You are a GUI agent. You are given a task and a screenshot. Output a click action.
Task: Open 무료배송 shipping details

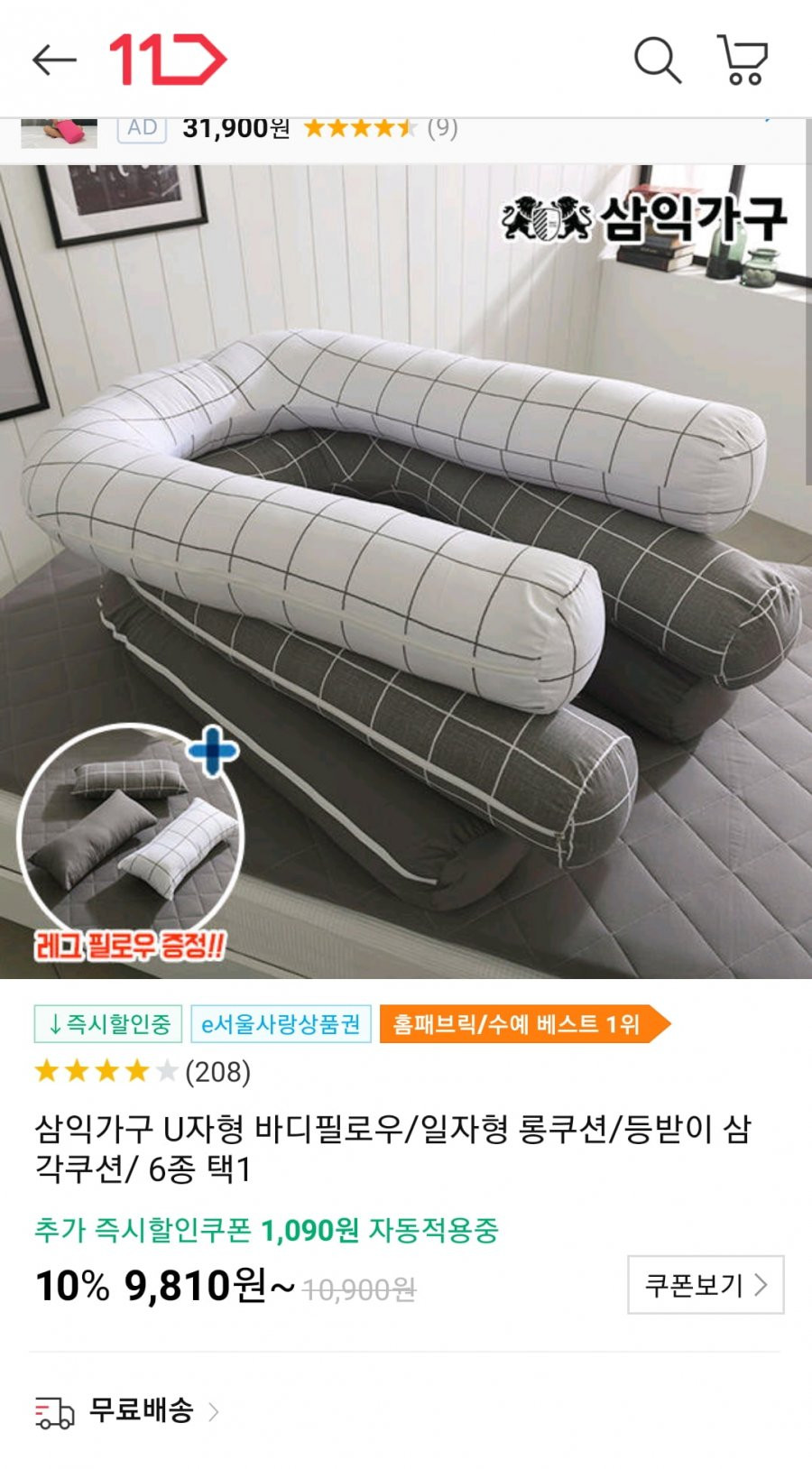(x=127, y=1411)
